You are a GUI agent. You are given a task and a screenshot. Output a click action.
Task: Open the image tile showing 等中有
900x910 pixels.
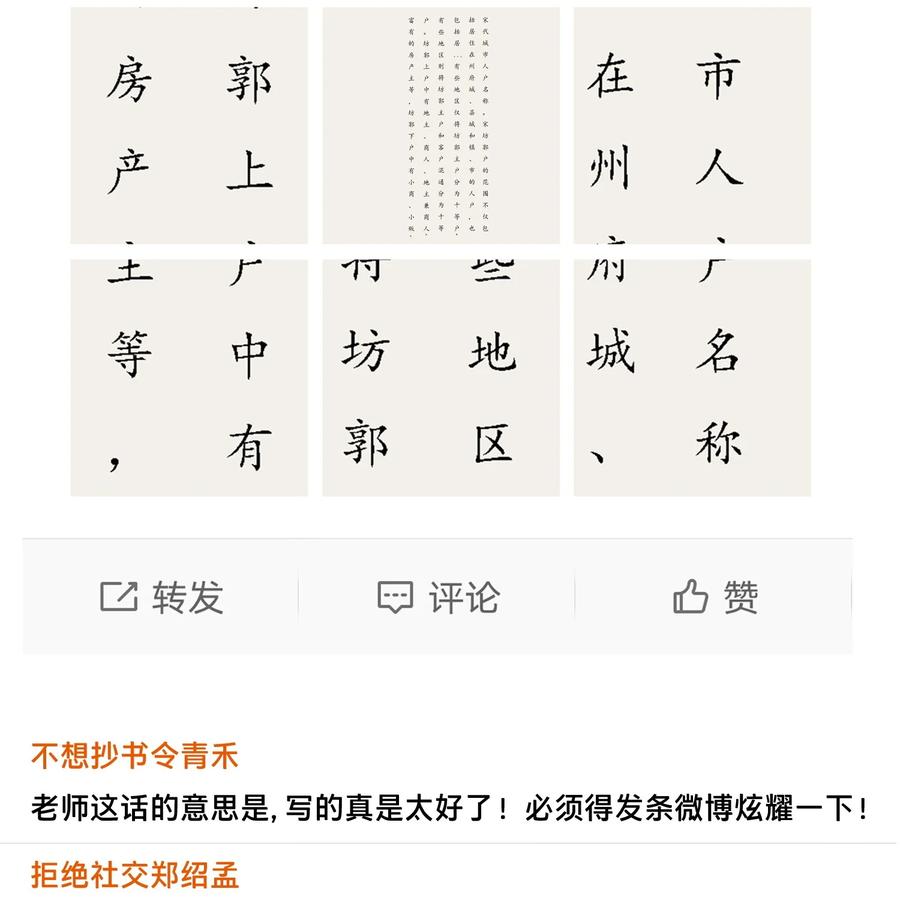click(x=189, y=378)
